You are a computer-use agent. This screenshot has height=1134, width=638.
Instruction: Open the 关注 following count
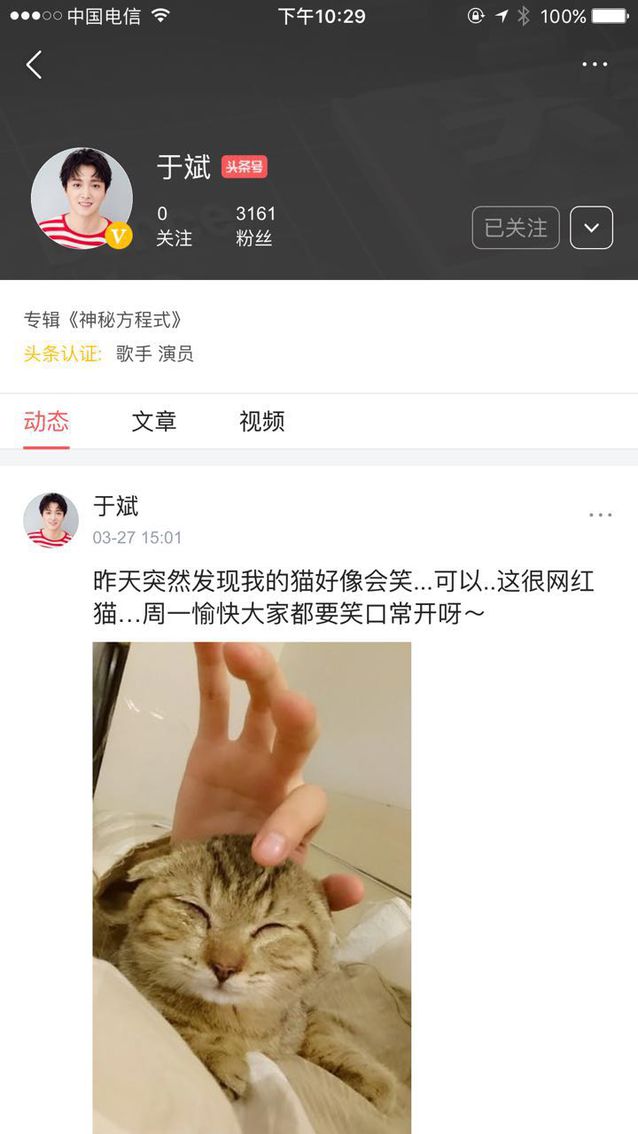coord(173,226)
